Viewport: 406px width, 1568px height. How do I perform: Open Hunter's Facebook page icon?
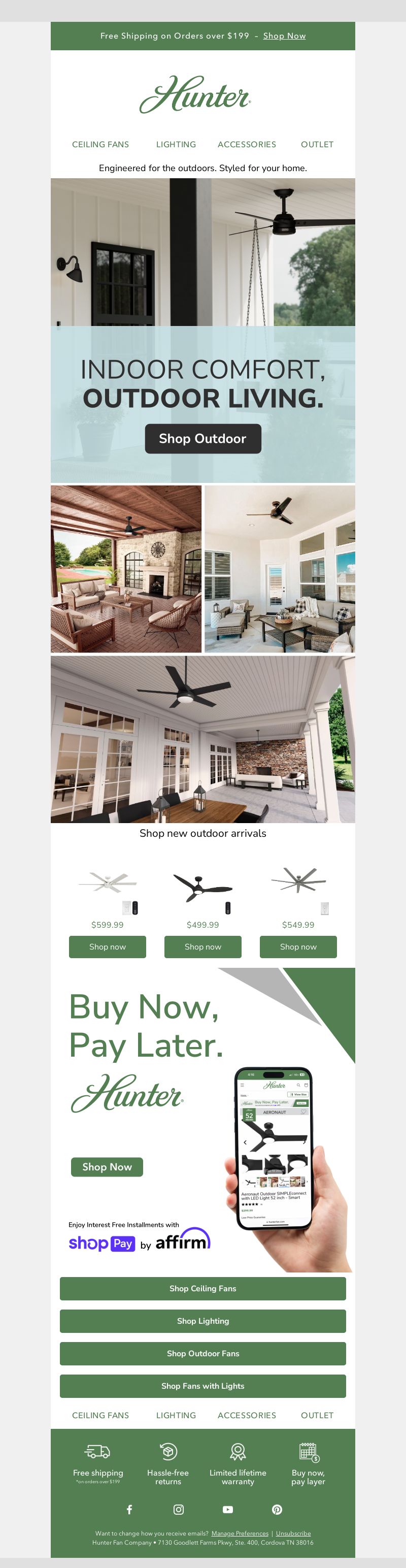[129, 1509]
